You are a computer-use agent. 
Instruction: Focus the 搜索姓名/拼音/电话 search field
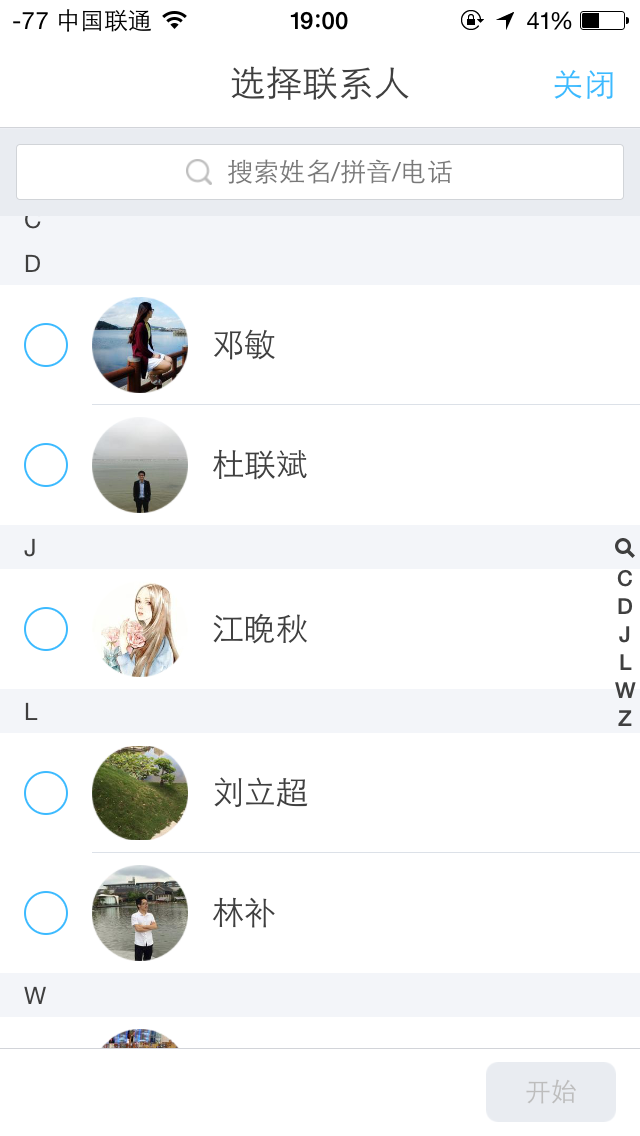tap(320, 172)
